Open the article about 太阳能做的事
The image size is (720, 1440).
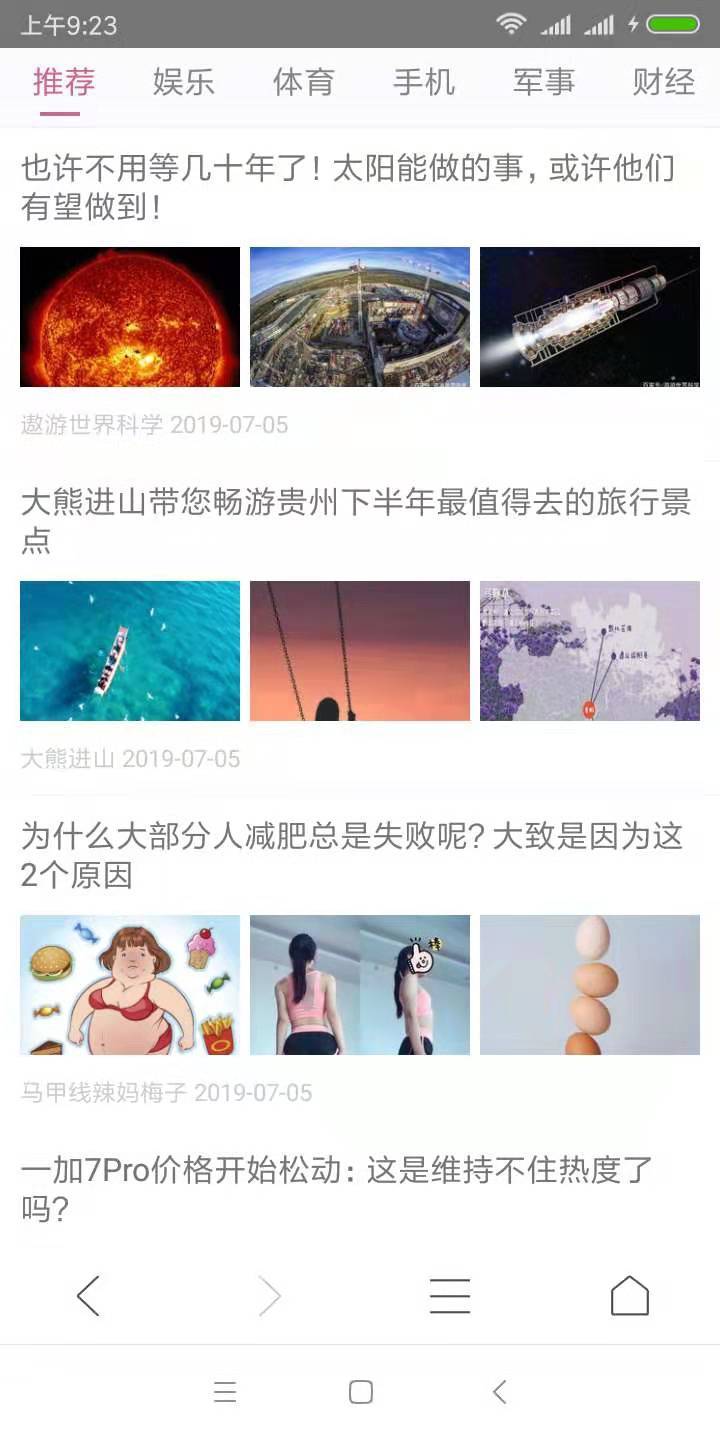(348, 188)
